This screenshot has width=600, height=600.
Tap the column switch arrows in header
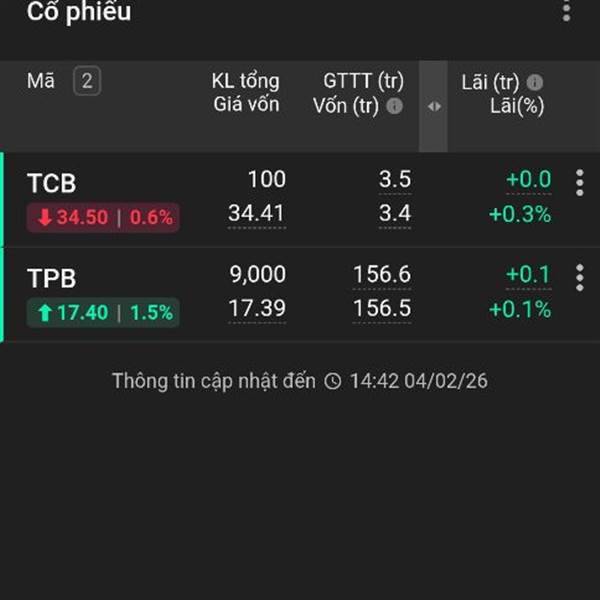[x=433, y=107]
